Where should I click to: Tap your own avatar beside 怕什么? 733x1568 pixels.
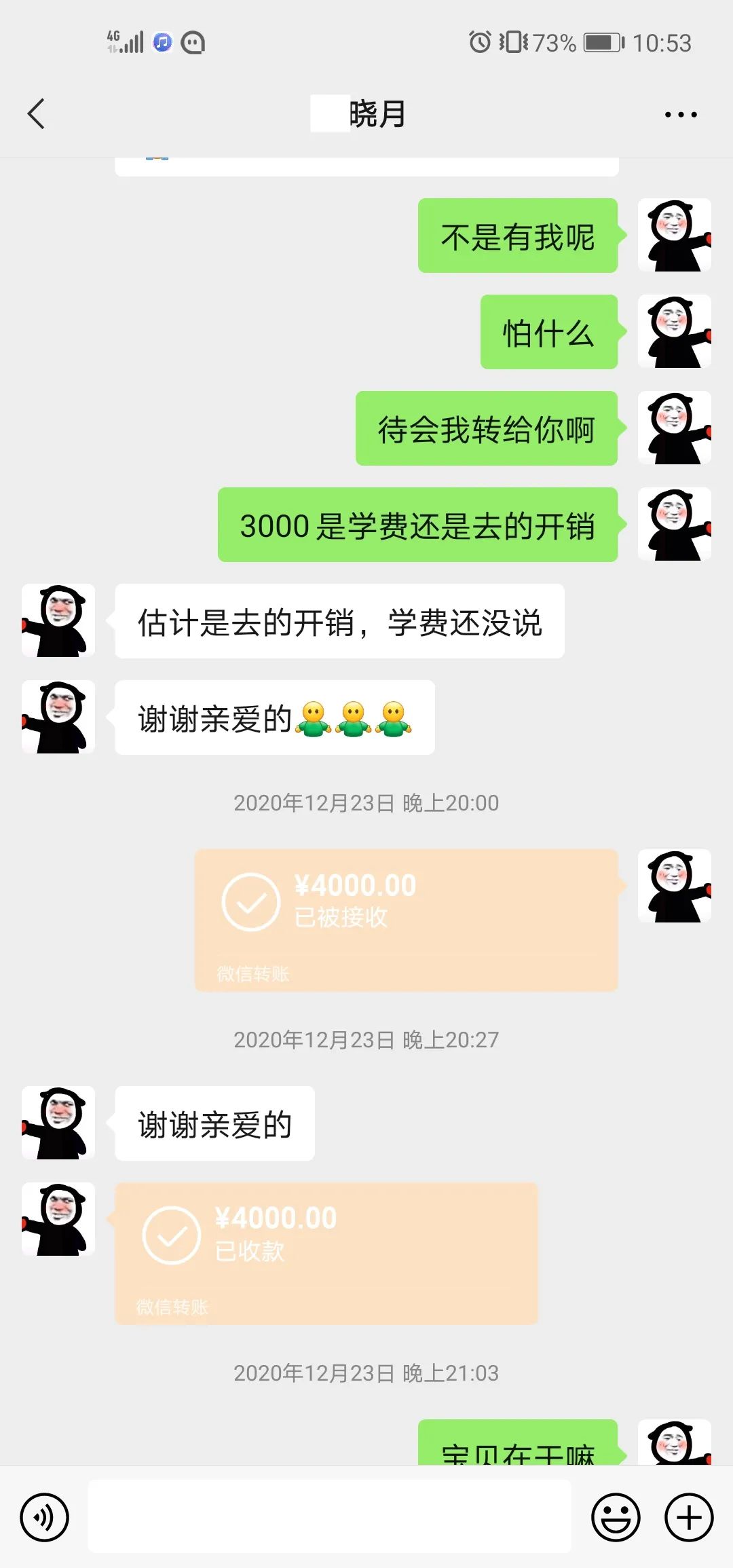click(x=674, y=333)
